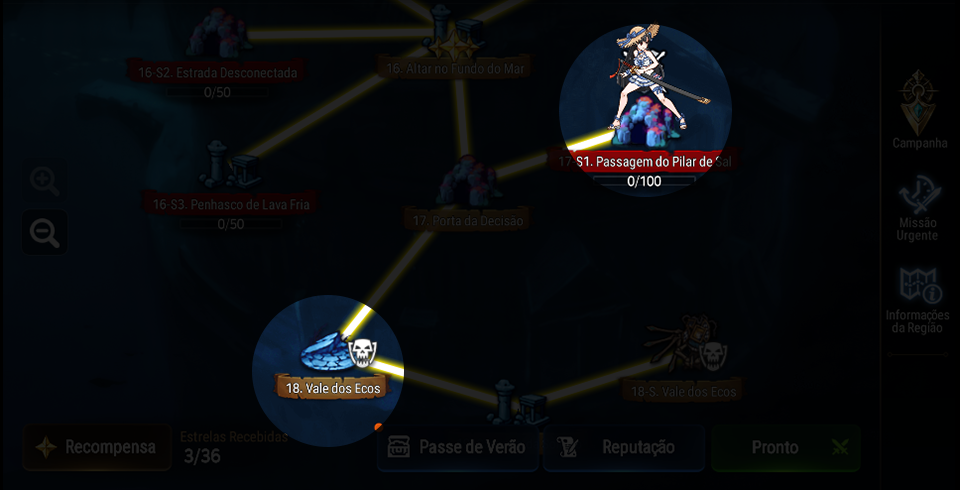The width and height of the screenshot is (960, 490).
Task: Zoom out of the map
Action: pyautogui.click(x=44, y=233)
